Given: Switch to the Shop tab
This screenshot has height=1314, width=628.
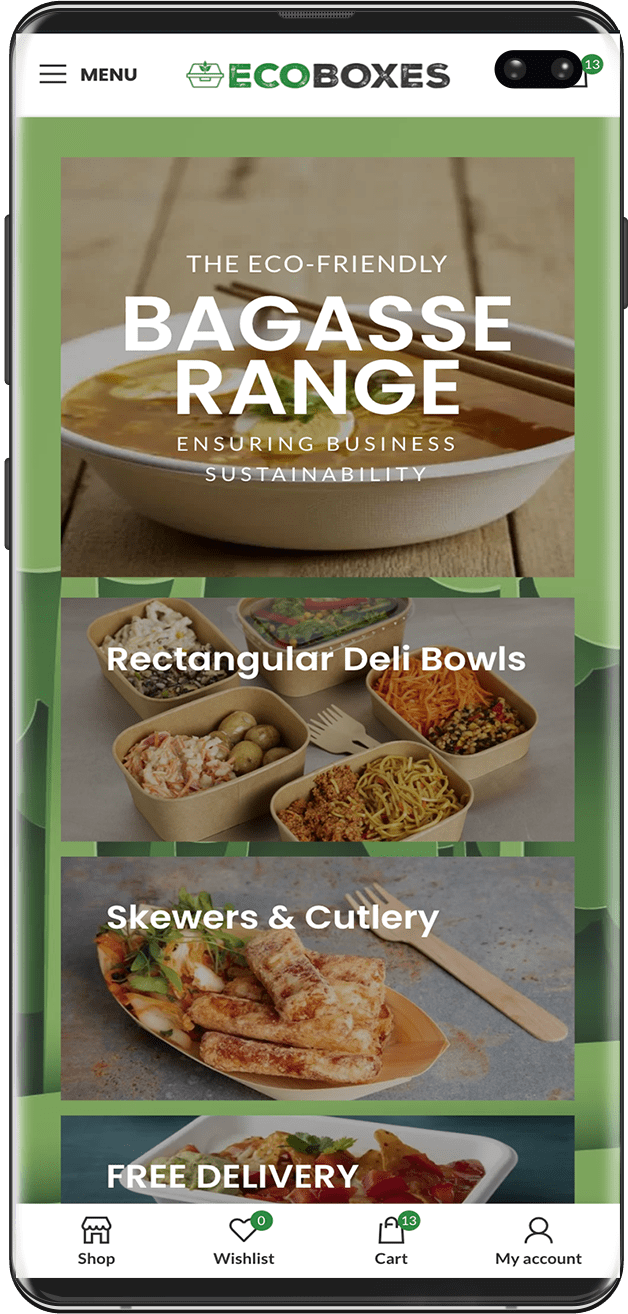Looking at the screenshot, I should pos(96,1241).
